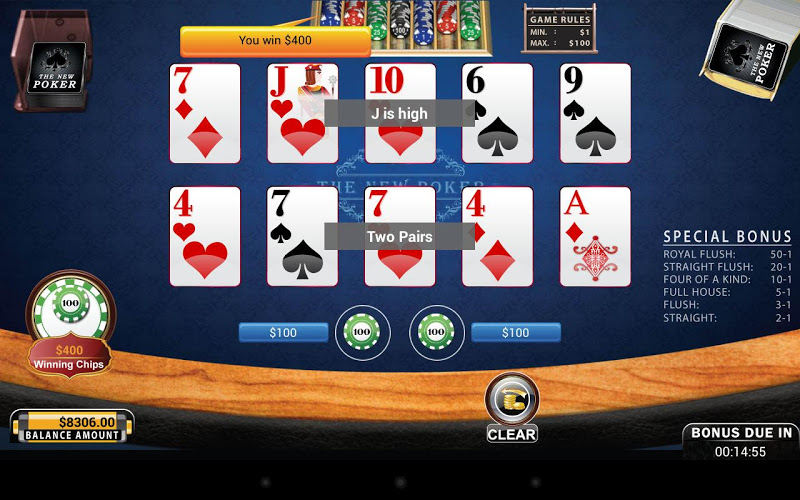Image resolution: width=800 pixels, height=500 pixels.
Task: Tap the Clear button to remove bets
Action: 512,409
